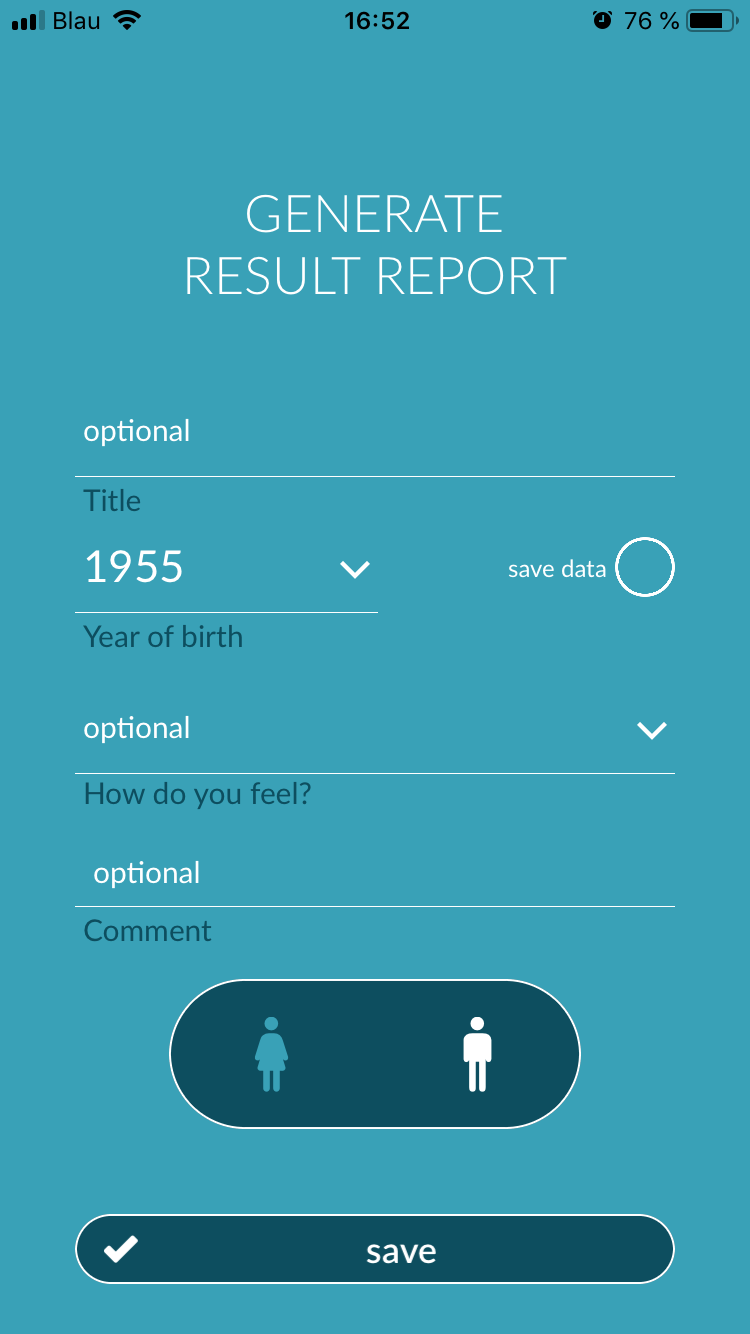Open the Year of birth dropdown
The height and width of the screenshot is (1334, 750).
tap(226, 568)
